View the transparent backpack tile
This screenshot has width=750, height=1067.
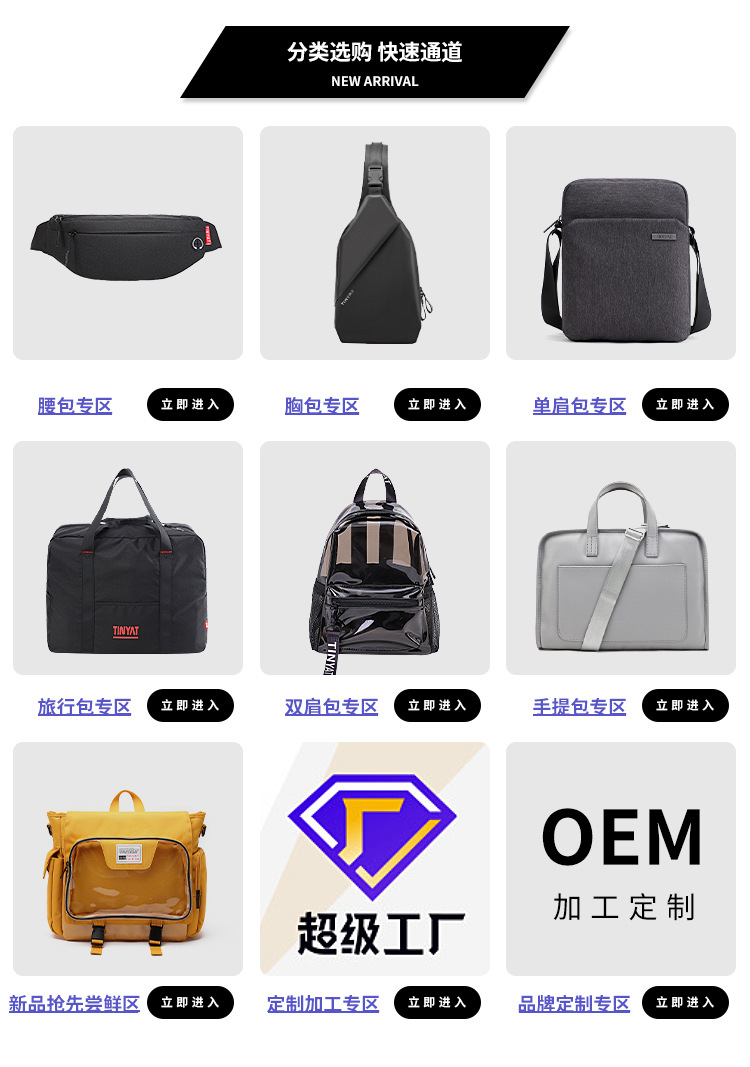[x=374, y=558]
